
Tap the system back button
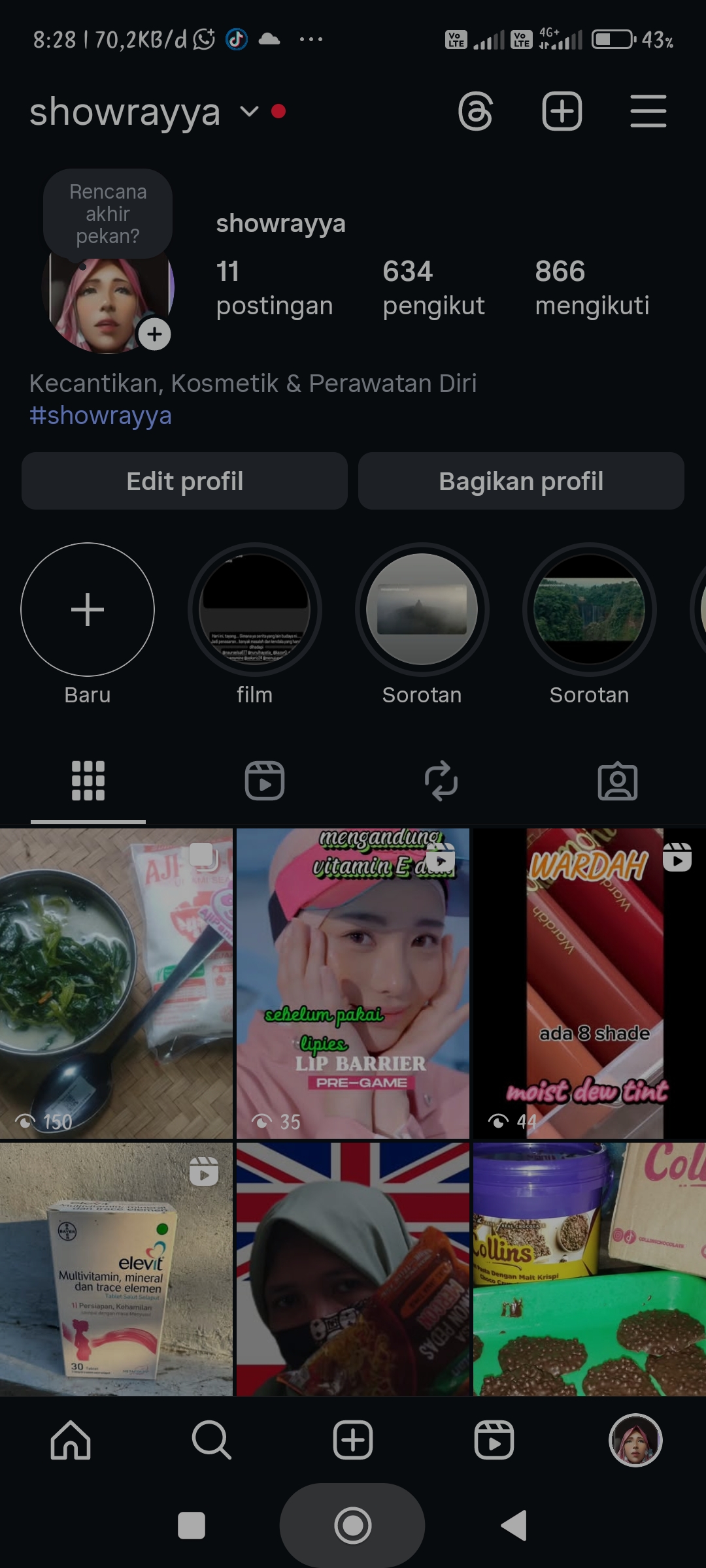pyautogui.click(x=514, y=1526)
